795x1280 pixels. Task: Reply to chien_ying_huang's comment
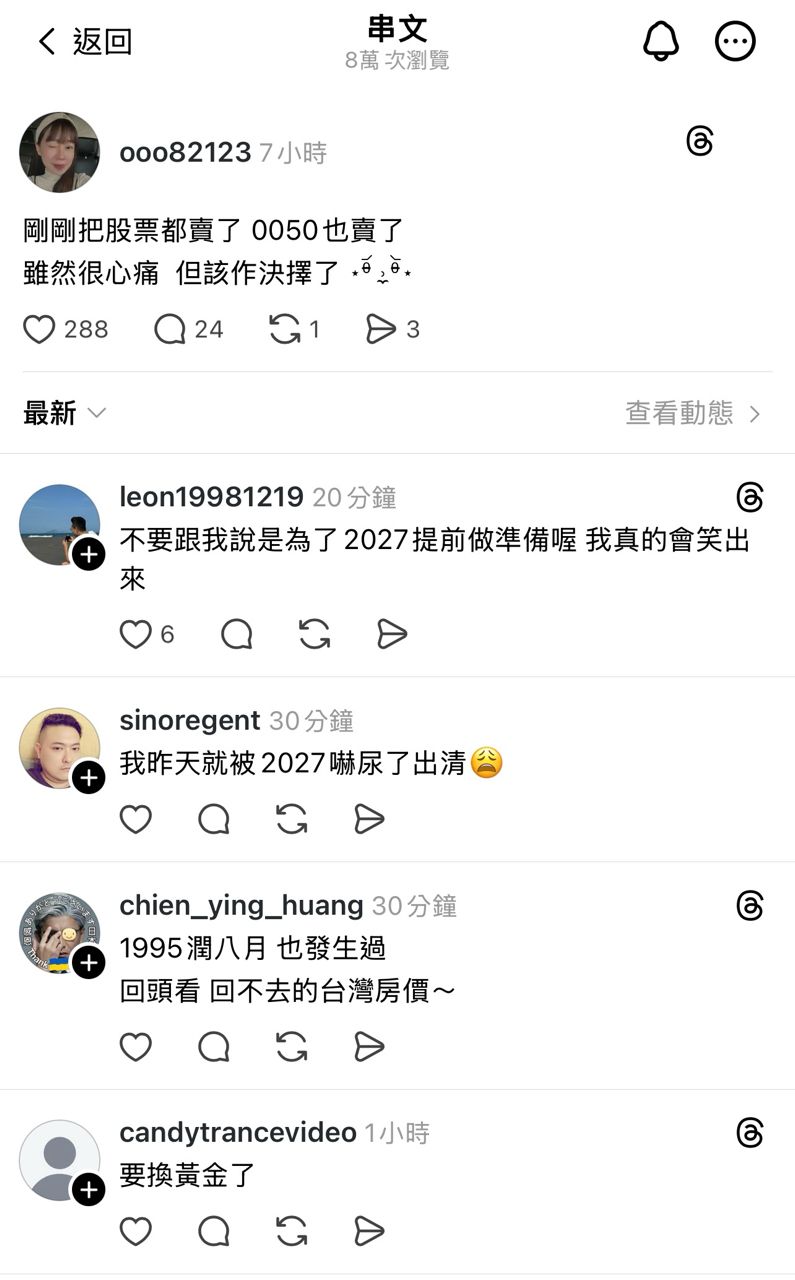click(214, 1047)
